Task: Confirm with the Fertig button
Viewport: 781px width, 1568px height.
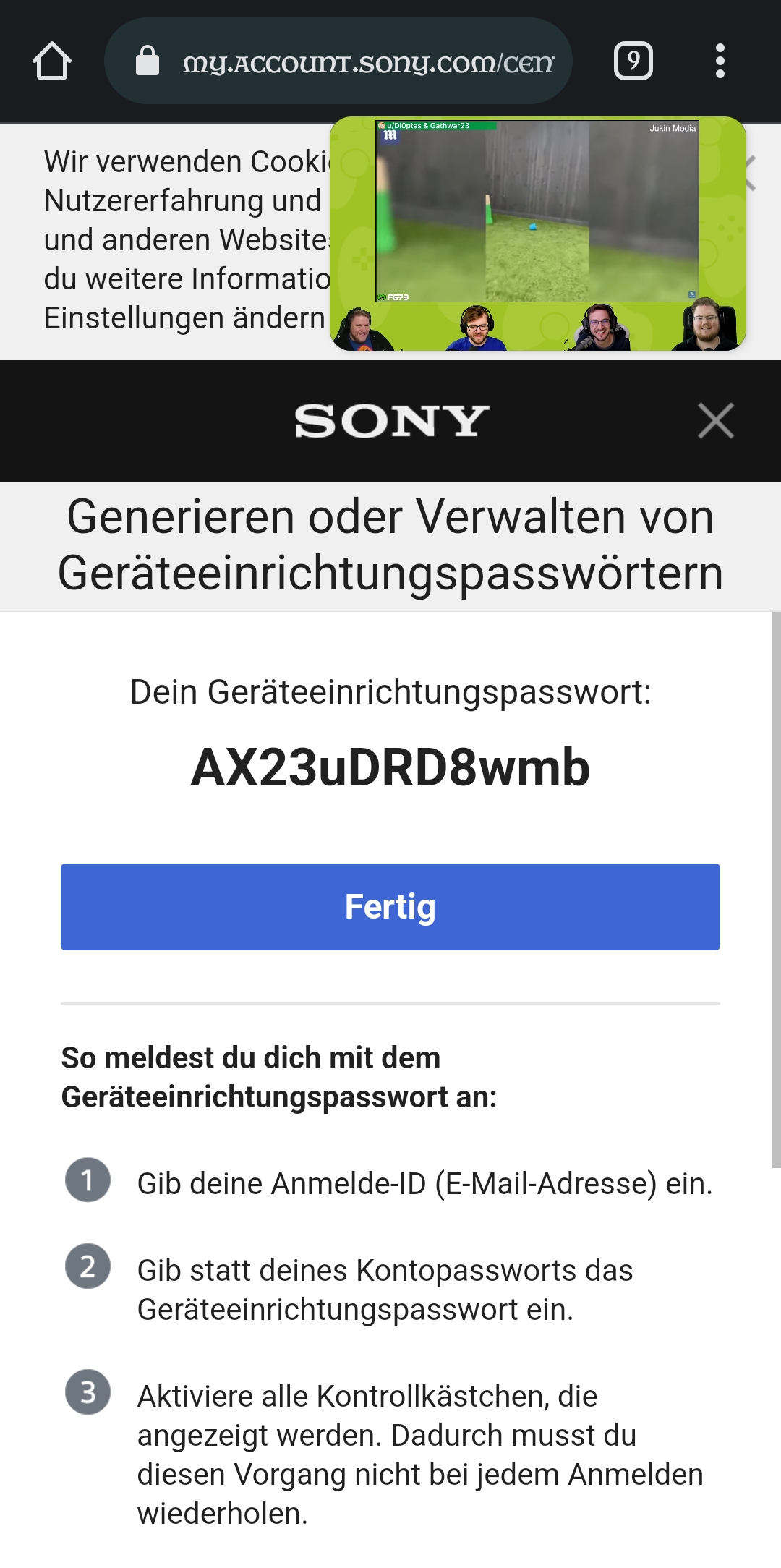Action: 390,906
